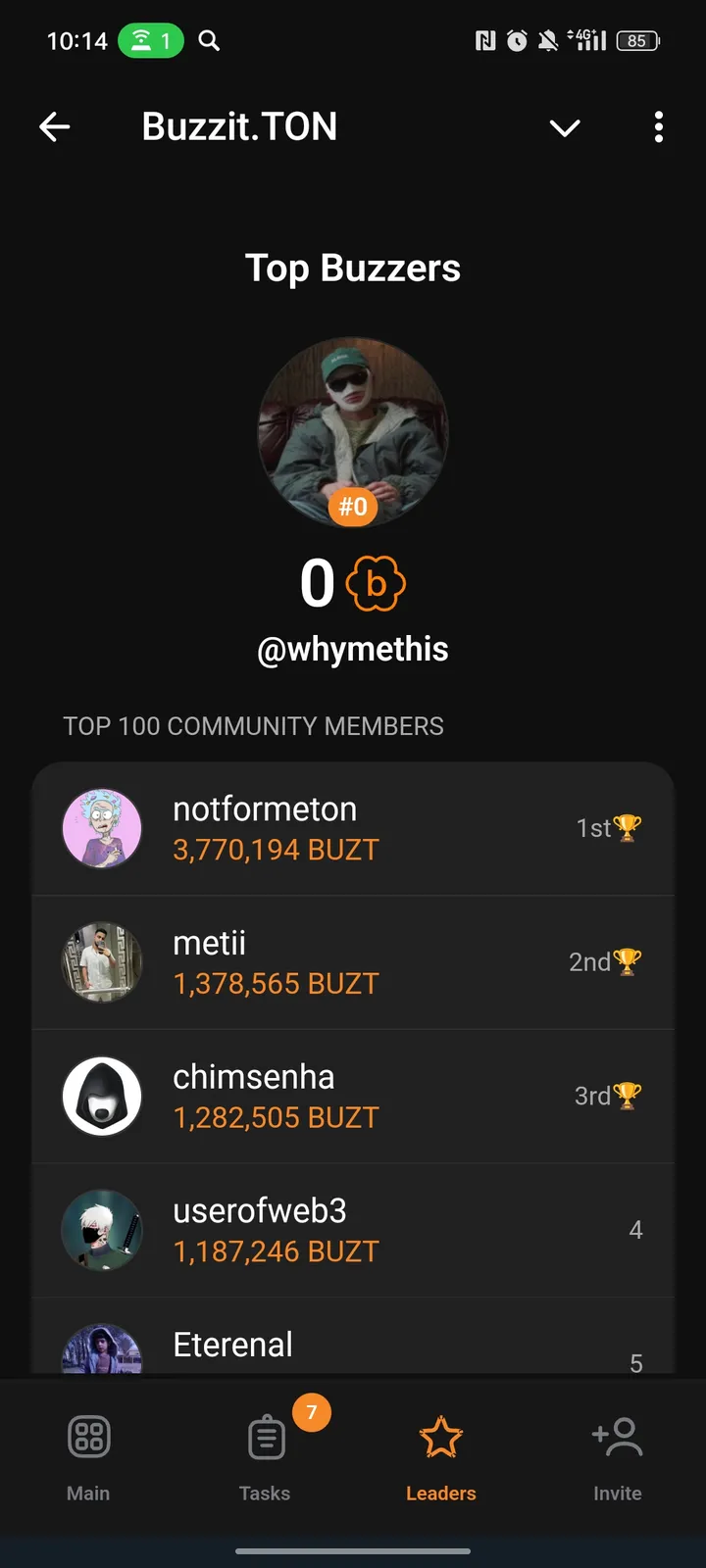Tap the #0 rank badge on the profile
This screenshot has height=1568, width=706.
[x=353, y=507]
